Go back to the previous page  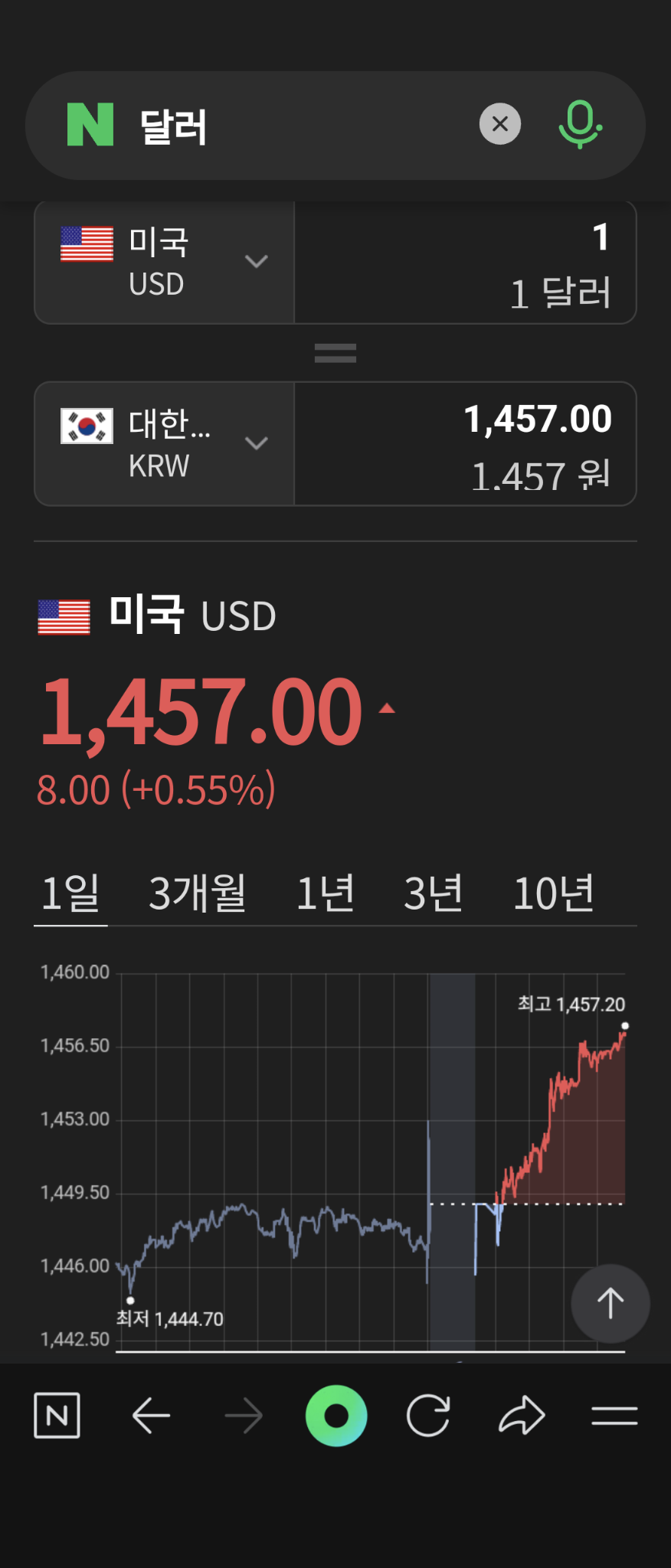(151, 1416)
